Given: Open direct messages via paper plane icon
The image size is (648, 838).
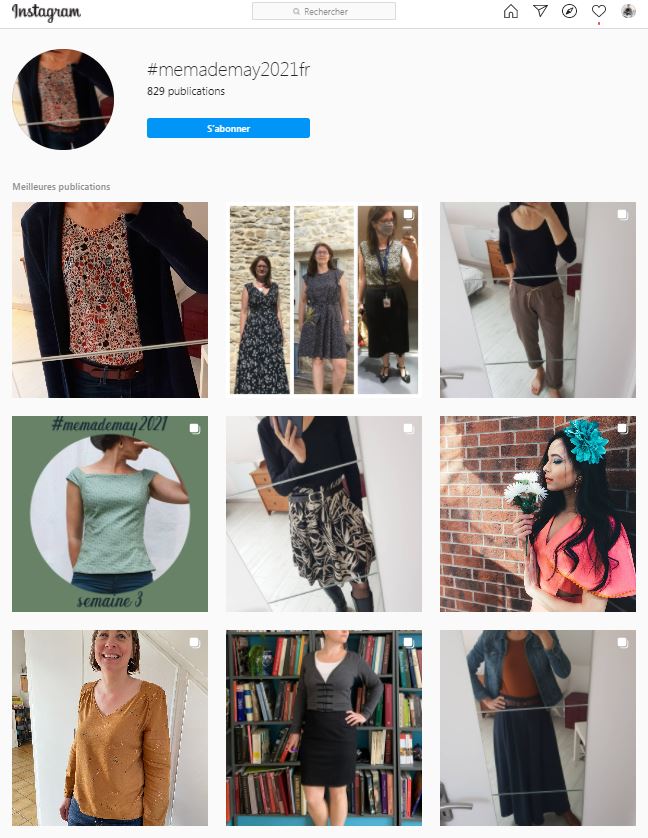Looking at the screenshot, I should [540, 12].
